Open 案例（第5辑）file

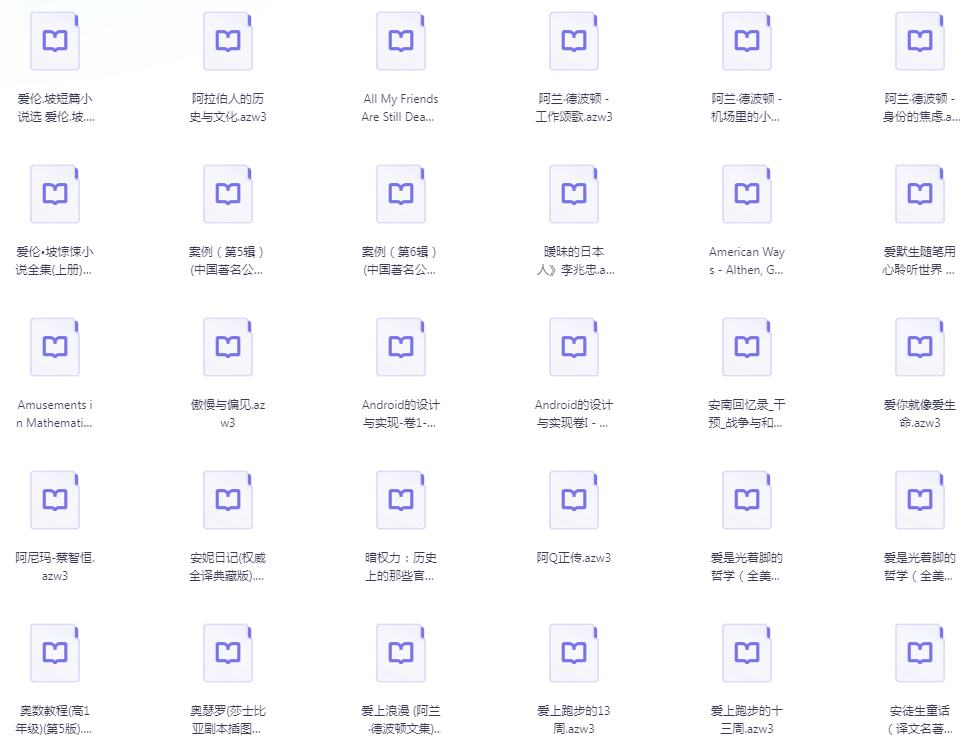(228, 194)
